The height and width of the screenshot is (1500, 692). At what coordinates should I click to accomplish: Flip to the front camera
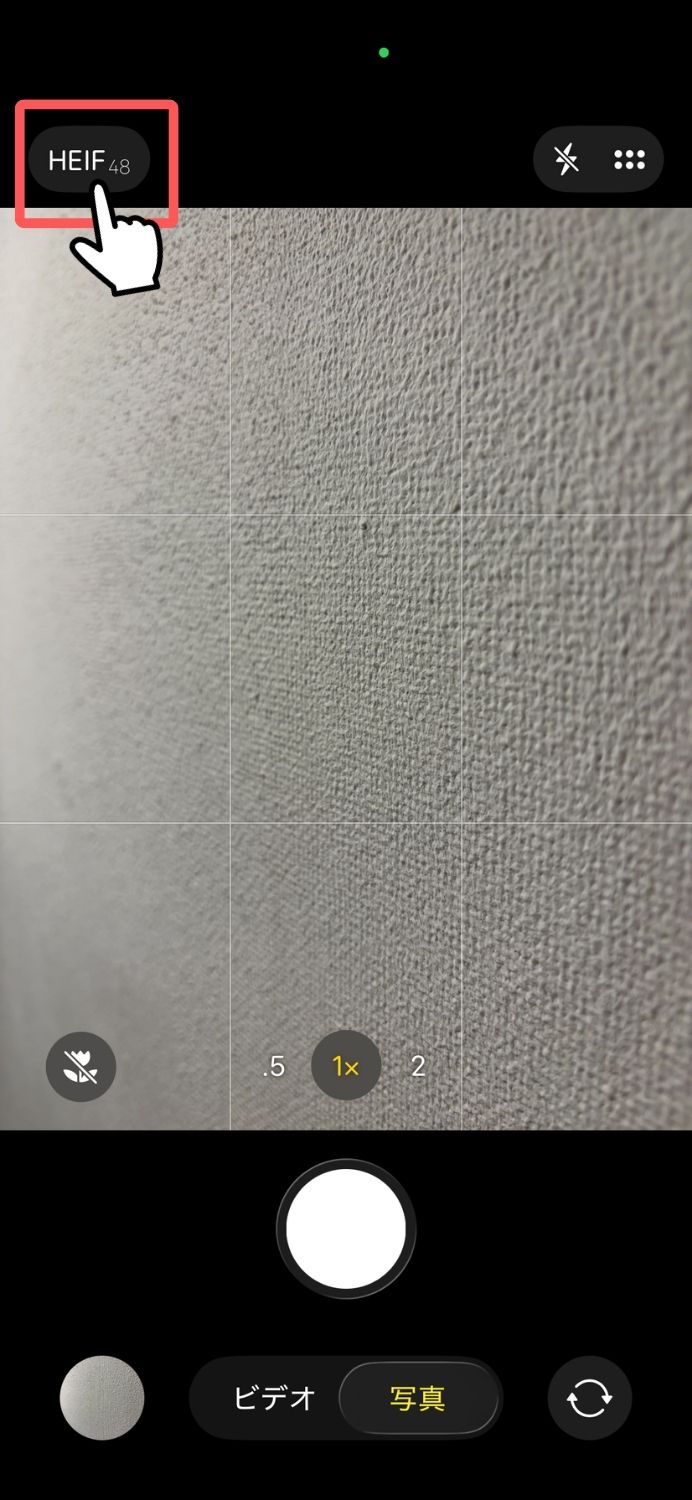point(589,1397)
